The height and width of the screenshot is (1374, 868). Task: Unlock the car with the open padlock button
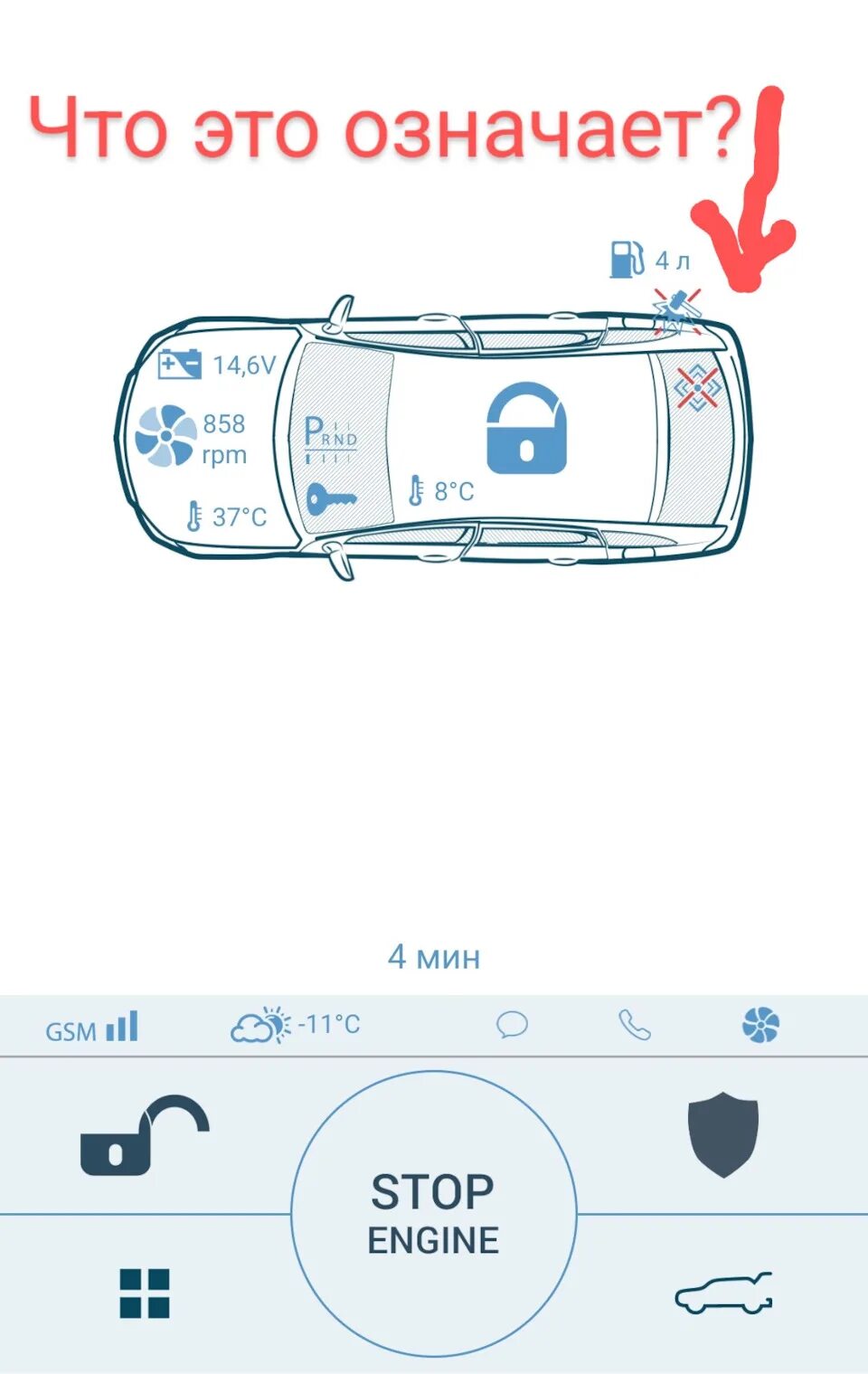point(145,1137)
